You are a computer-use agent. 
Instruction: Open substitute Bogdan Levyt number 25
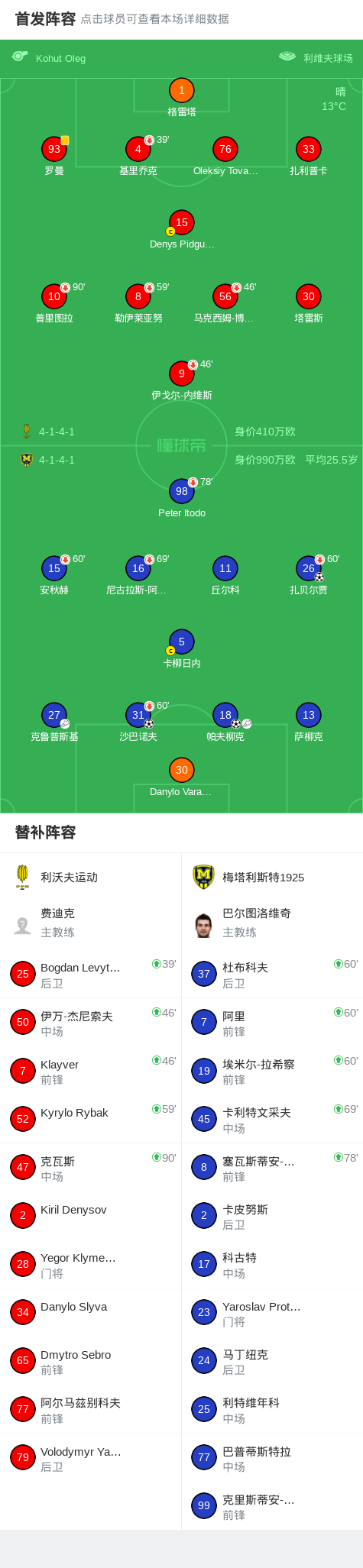pyautogui.click(x=91, y=974)
